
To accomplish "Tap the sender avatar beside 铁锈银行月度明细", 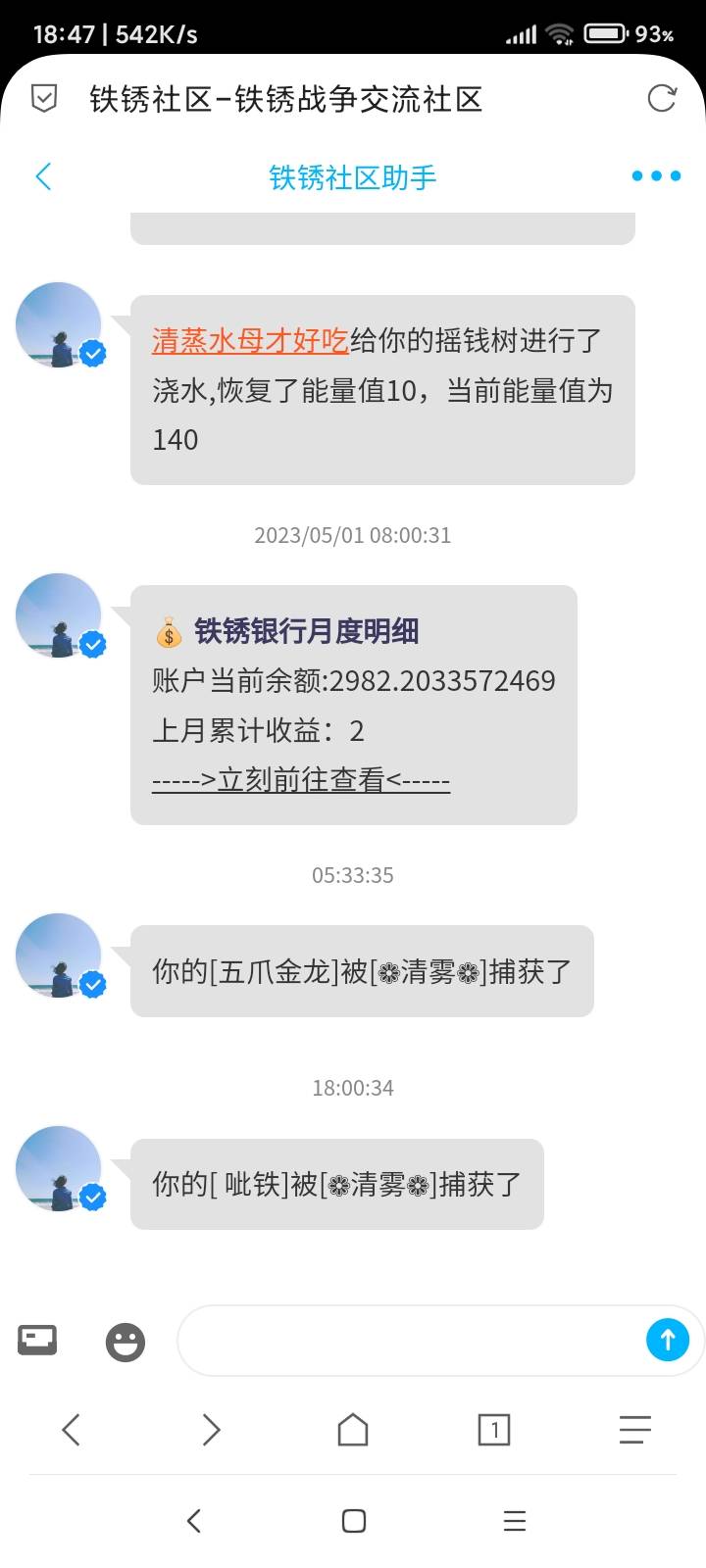I will tap(60, 616).
